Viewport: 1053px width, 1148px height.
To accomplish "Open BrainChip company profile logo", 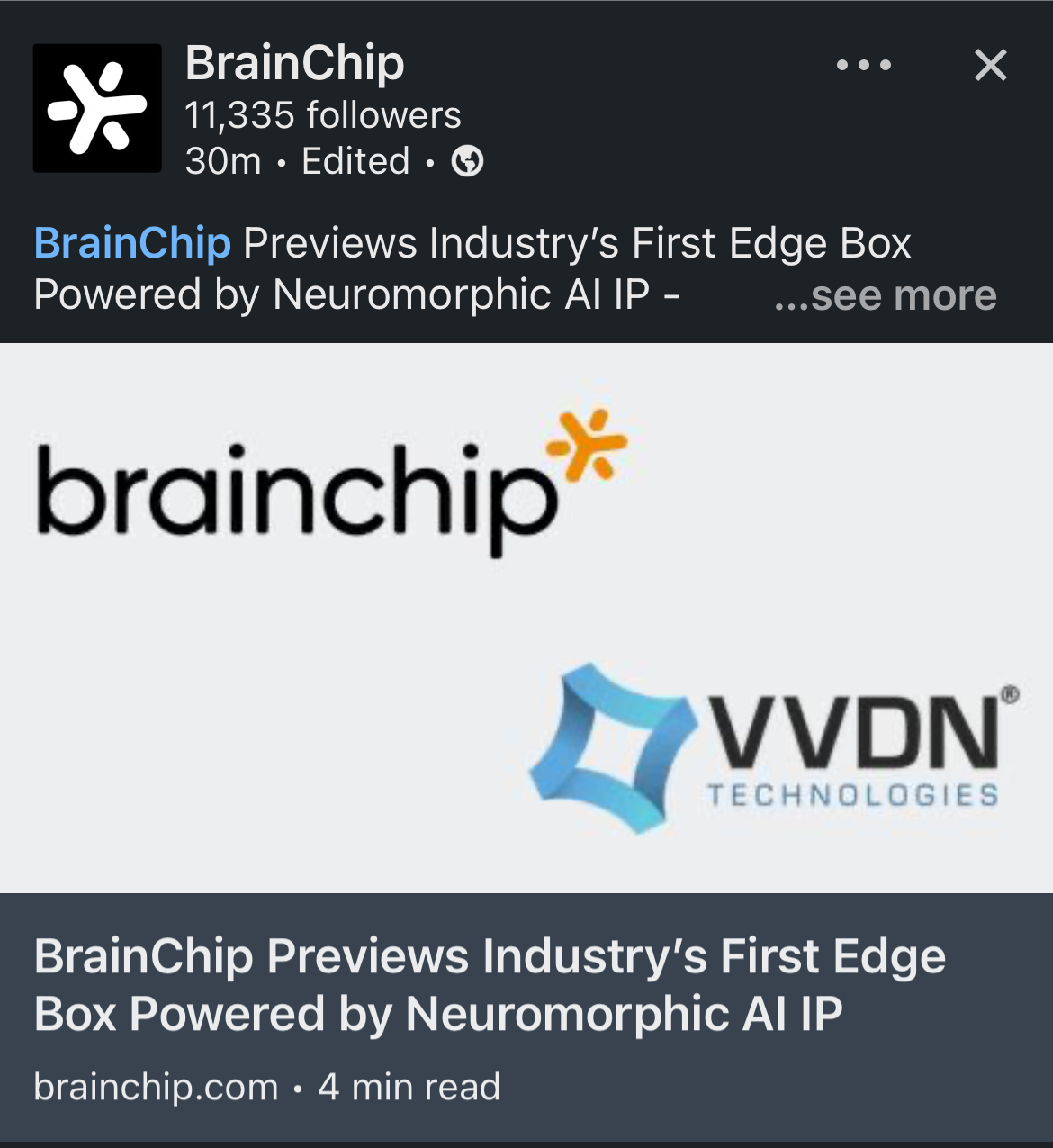I will point(97,108).
